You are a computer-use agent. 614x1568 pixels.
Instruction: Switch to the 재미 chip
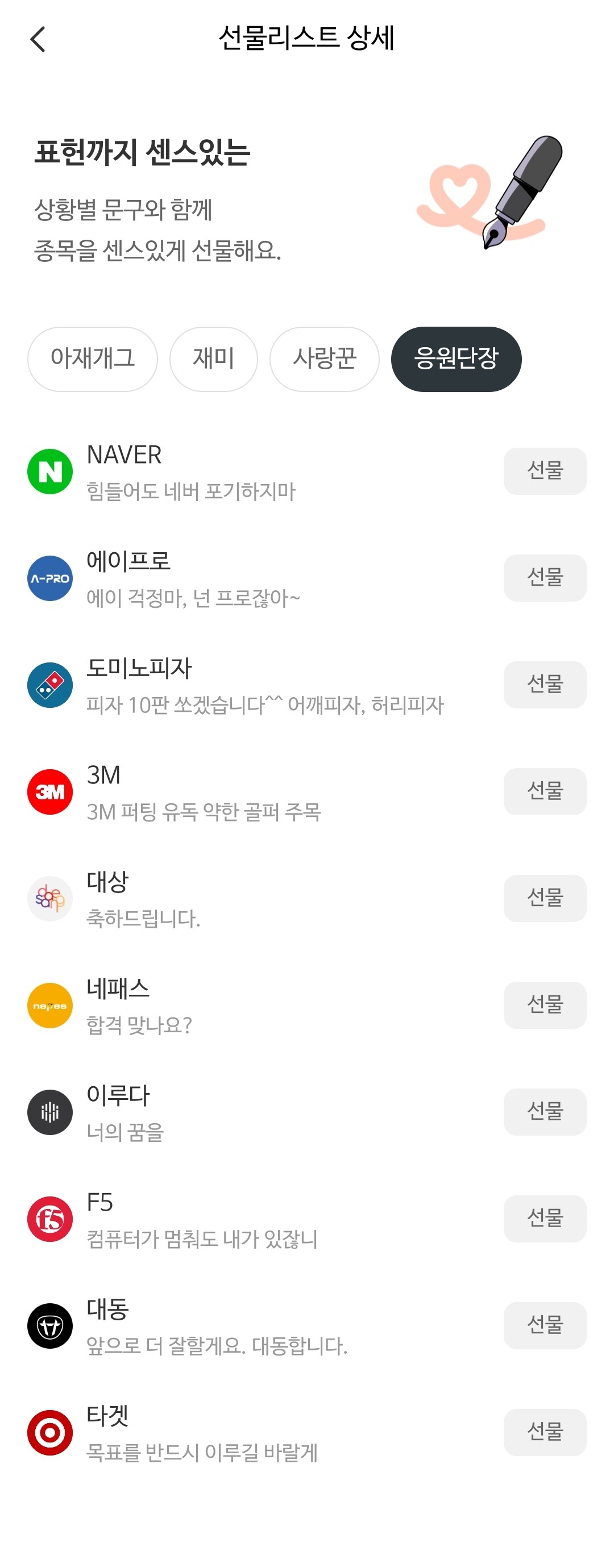point(213,358)
